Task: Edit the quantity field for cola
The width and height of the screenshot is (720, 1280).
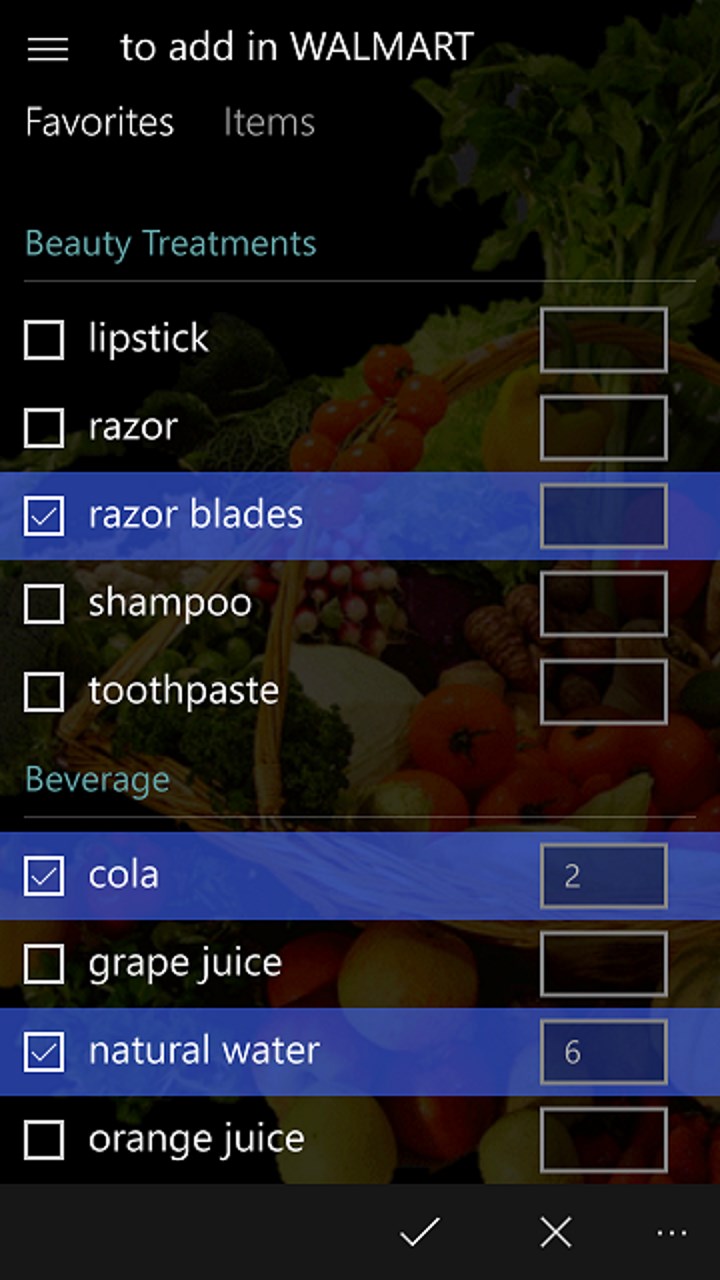Action: (603, 876)
